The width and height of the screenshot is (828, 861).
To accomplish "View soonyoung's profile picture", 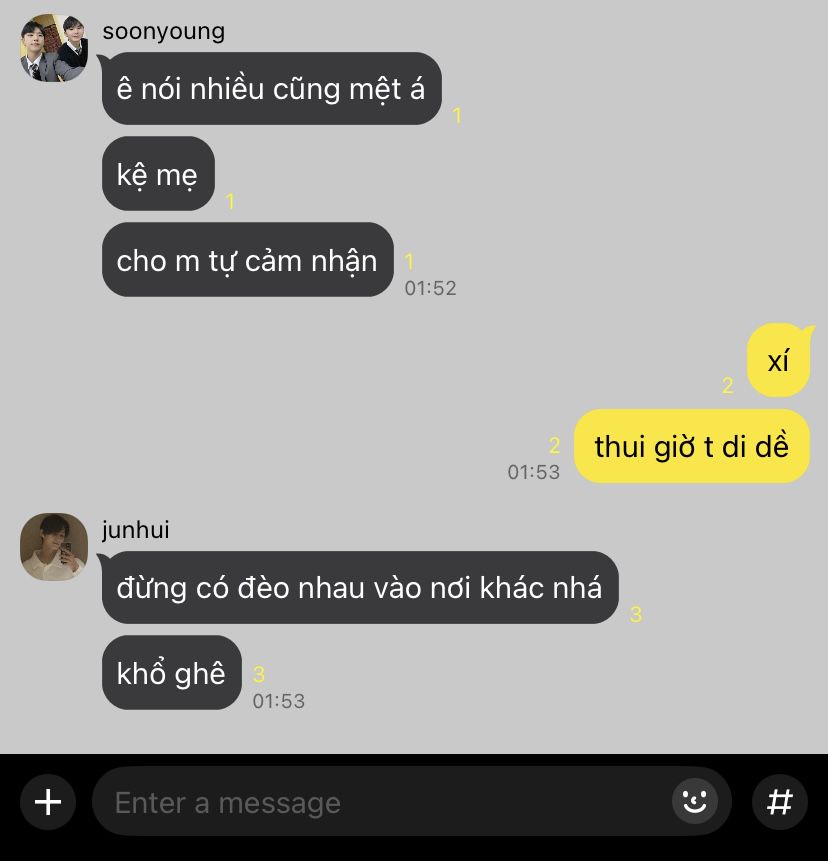I will pos(54,47).
